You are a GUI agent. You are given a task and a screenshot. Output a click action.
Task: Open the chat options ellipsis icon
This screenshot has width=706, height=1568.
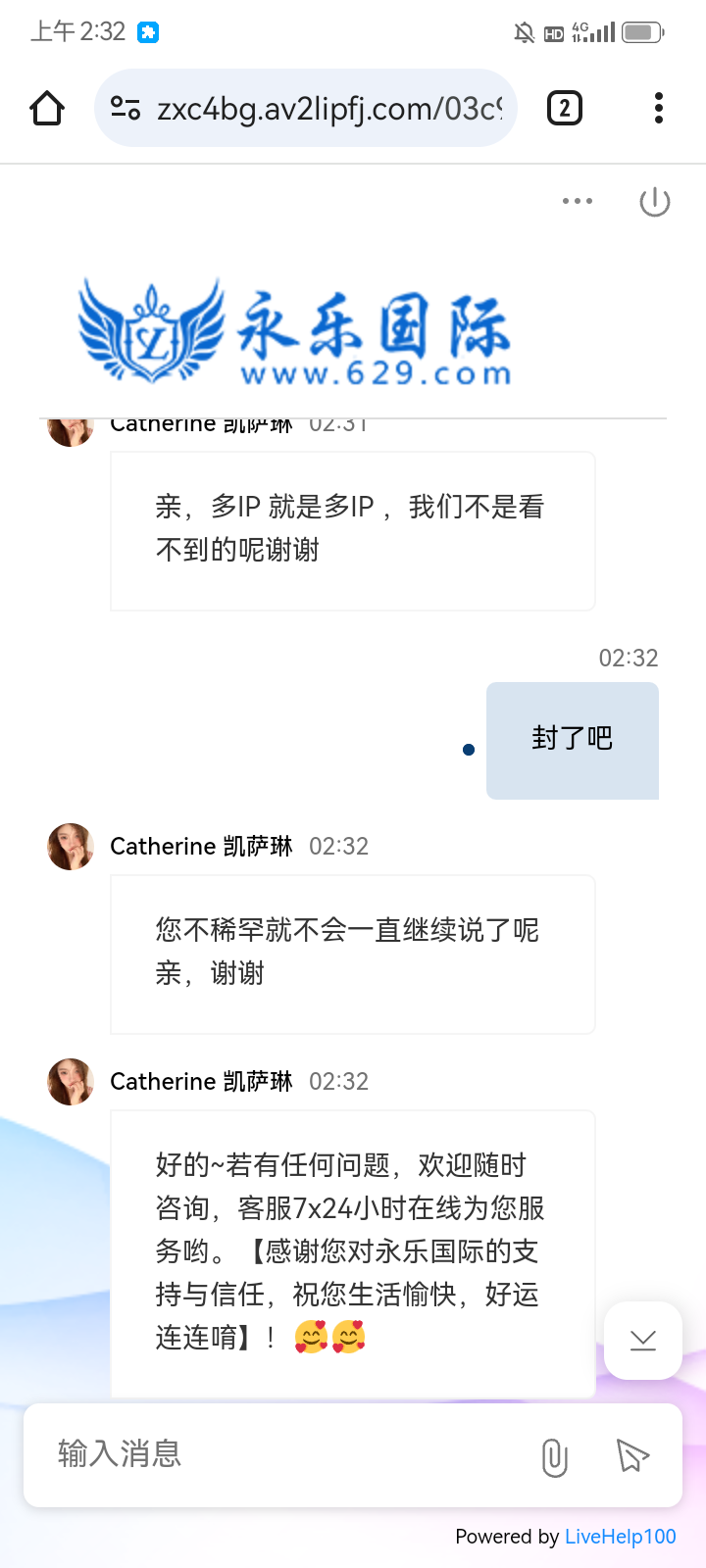[578, 201]
